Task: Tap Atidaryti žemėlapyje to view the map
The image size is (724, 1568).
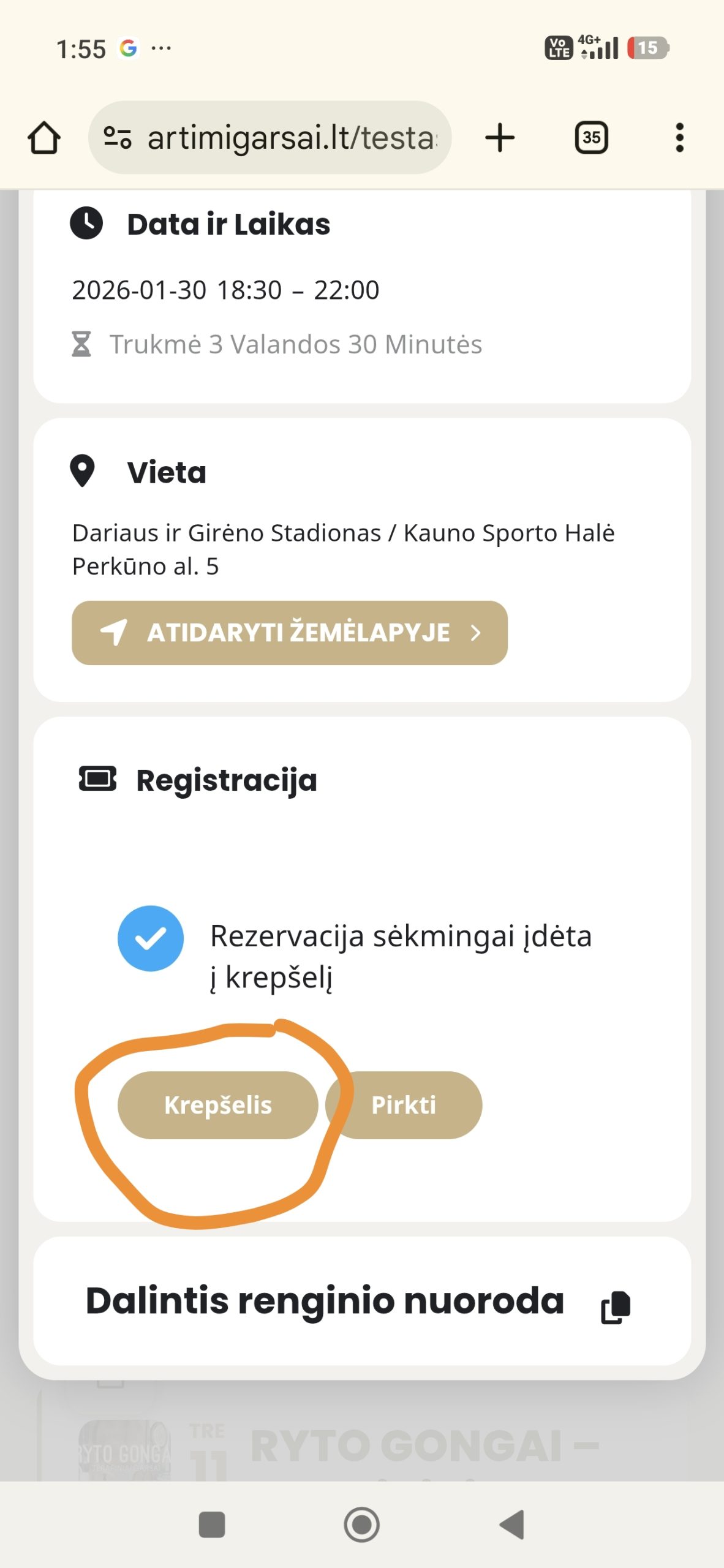Action: tap(289, 633)
